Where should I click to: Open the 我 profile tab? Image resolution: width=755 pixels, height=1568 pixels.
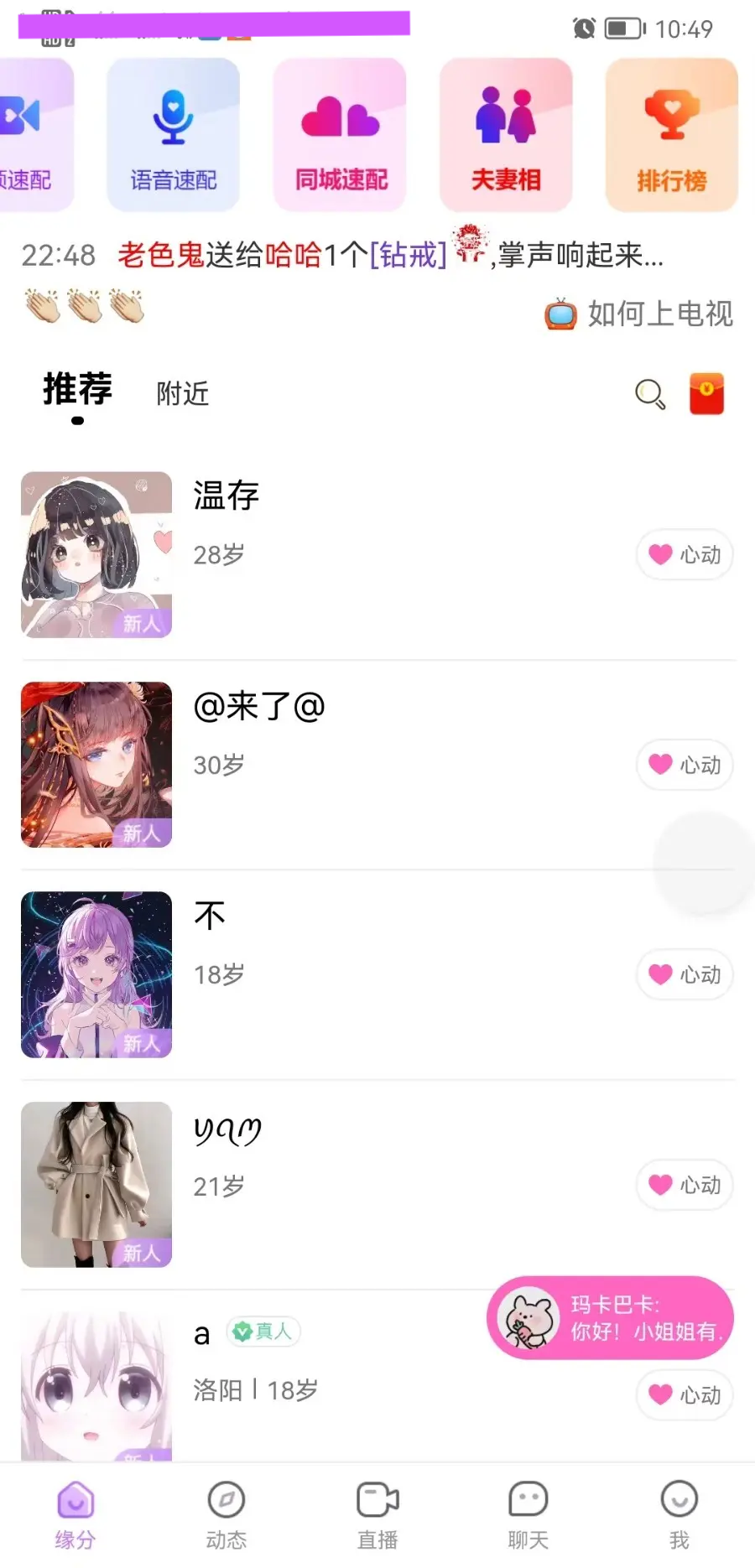(679, 1513)
